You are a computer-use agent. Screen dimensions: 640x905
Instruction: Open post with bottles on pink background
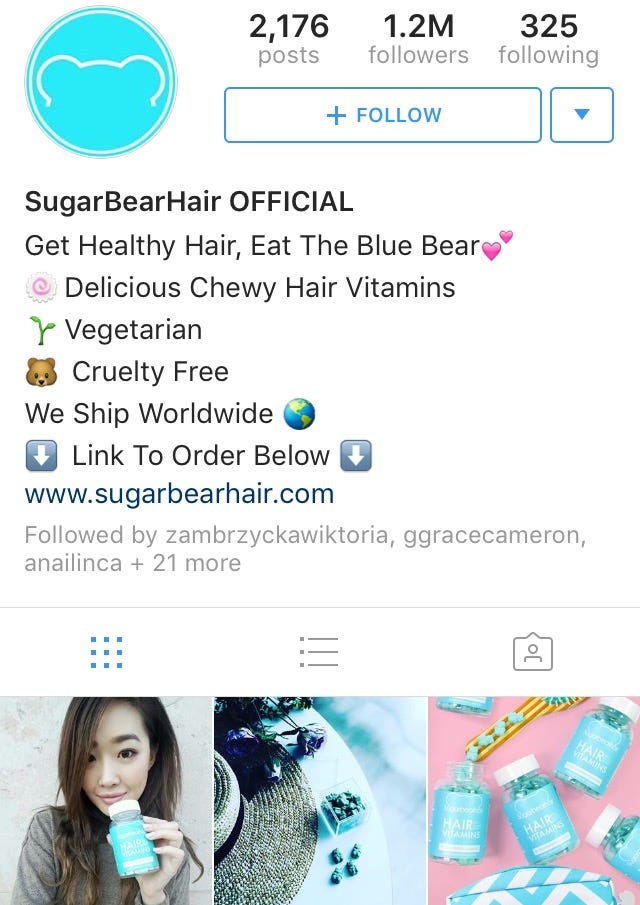click(534, 800)
